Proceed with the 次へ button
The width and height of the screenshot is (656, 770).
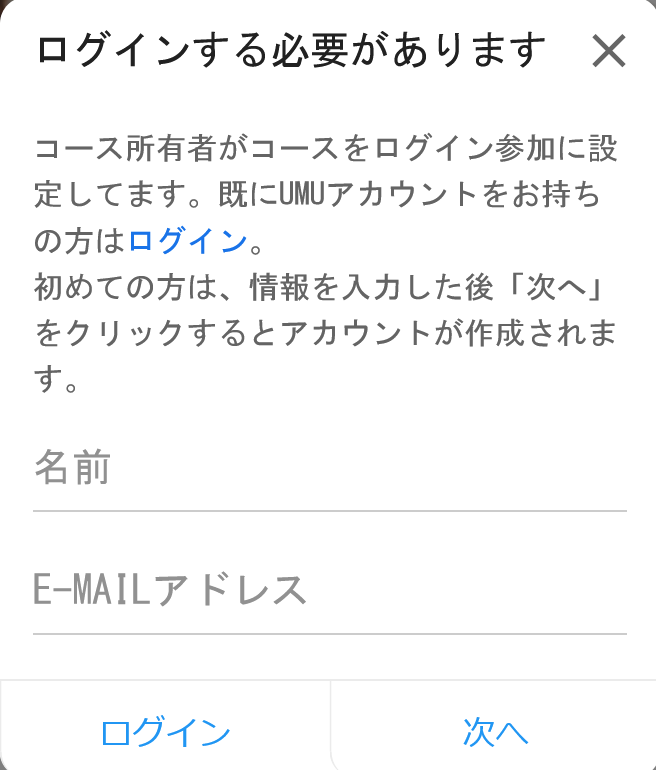(494, 733)
